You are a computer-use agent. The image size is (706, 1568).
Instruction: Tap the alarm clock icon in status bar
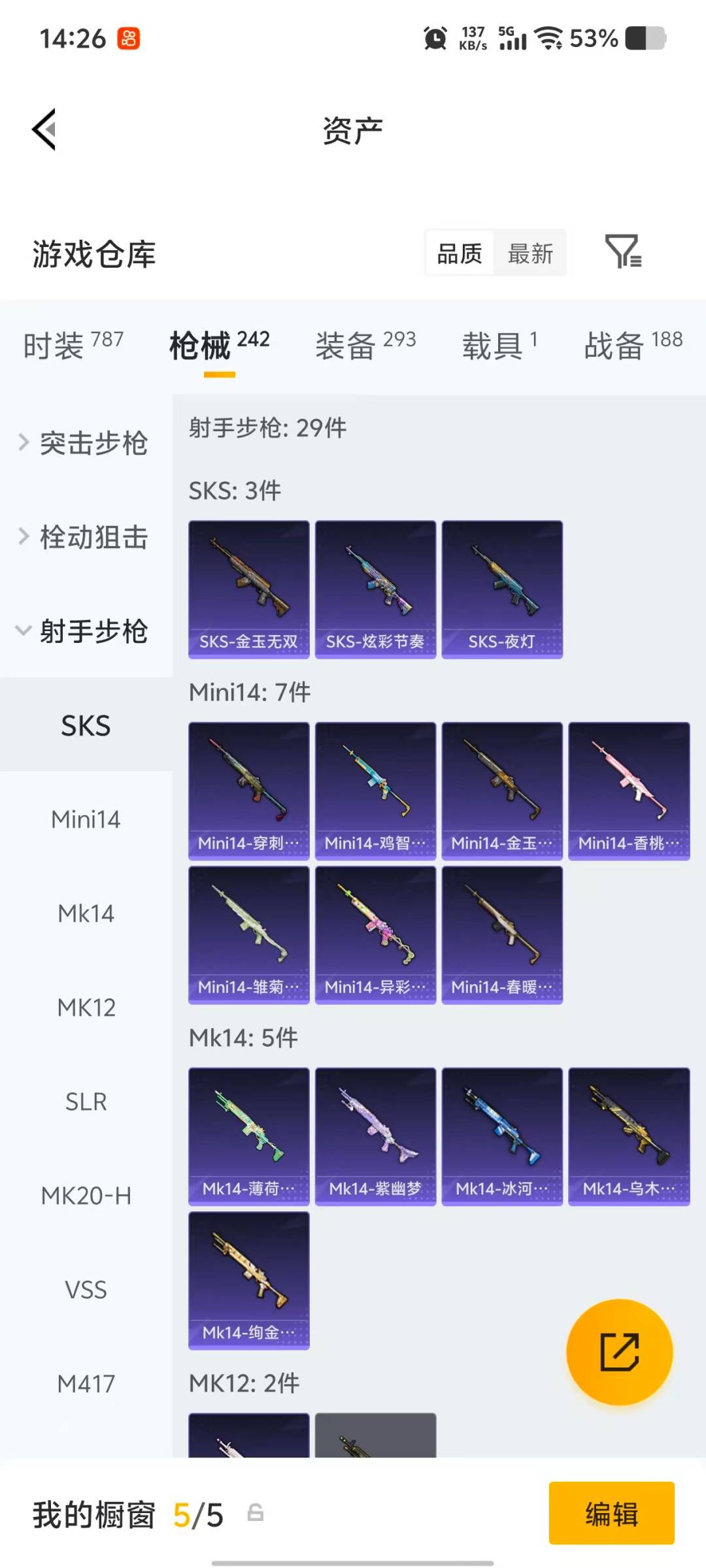[435, 37]
